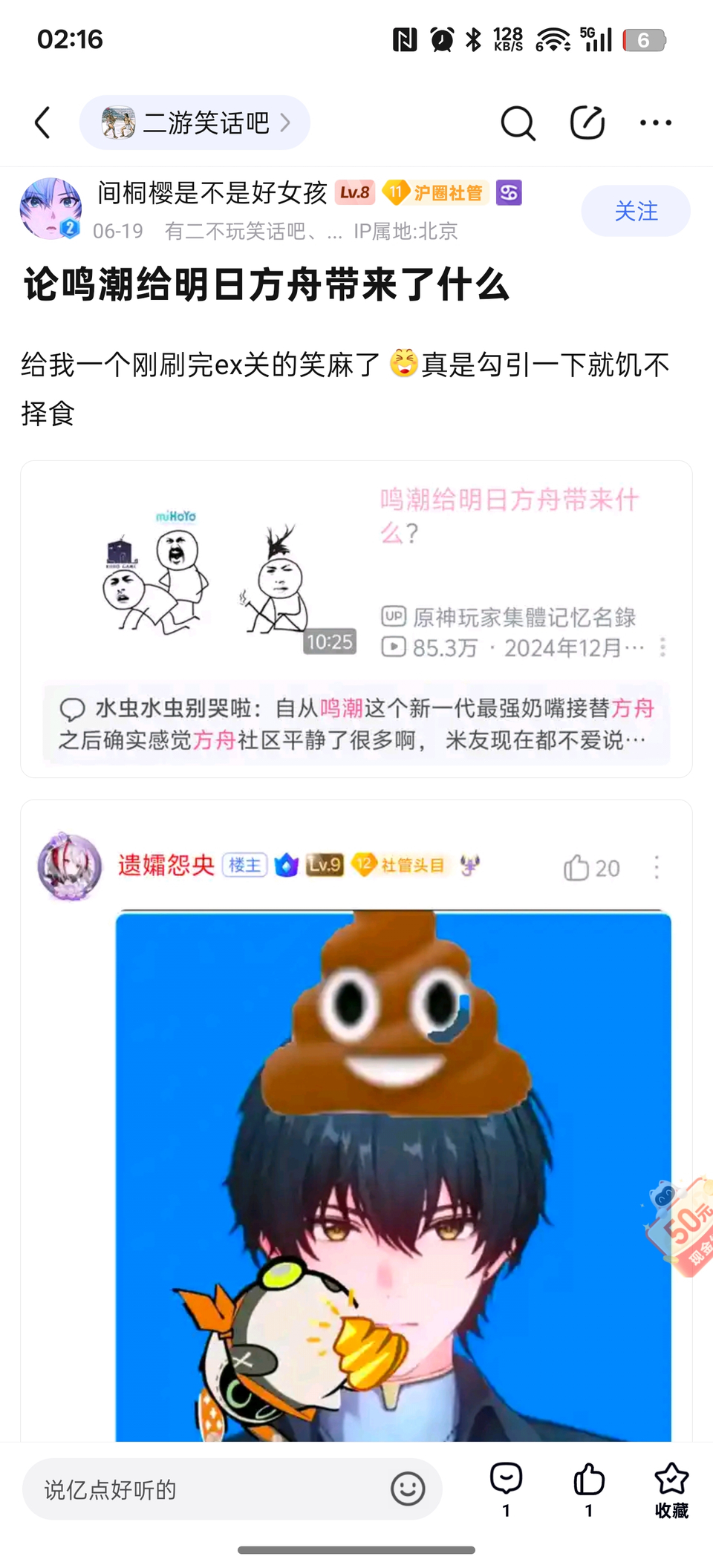
Task: Open 间桐樱是不是好女孩's avatar profile
Action: click(x=51, y=209)
